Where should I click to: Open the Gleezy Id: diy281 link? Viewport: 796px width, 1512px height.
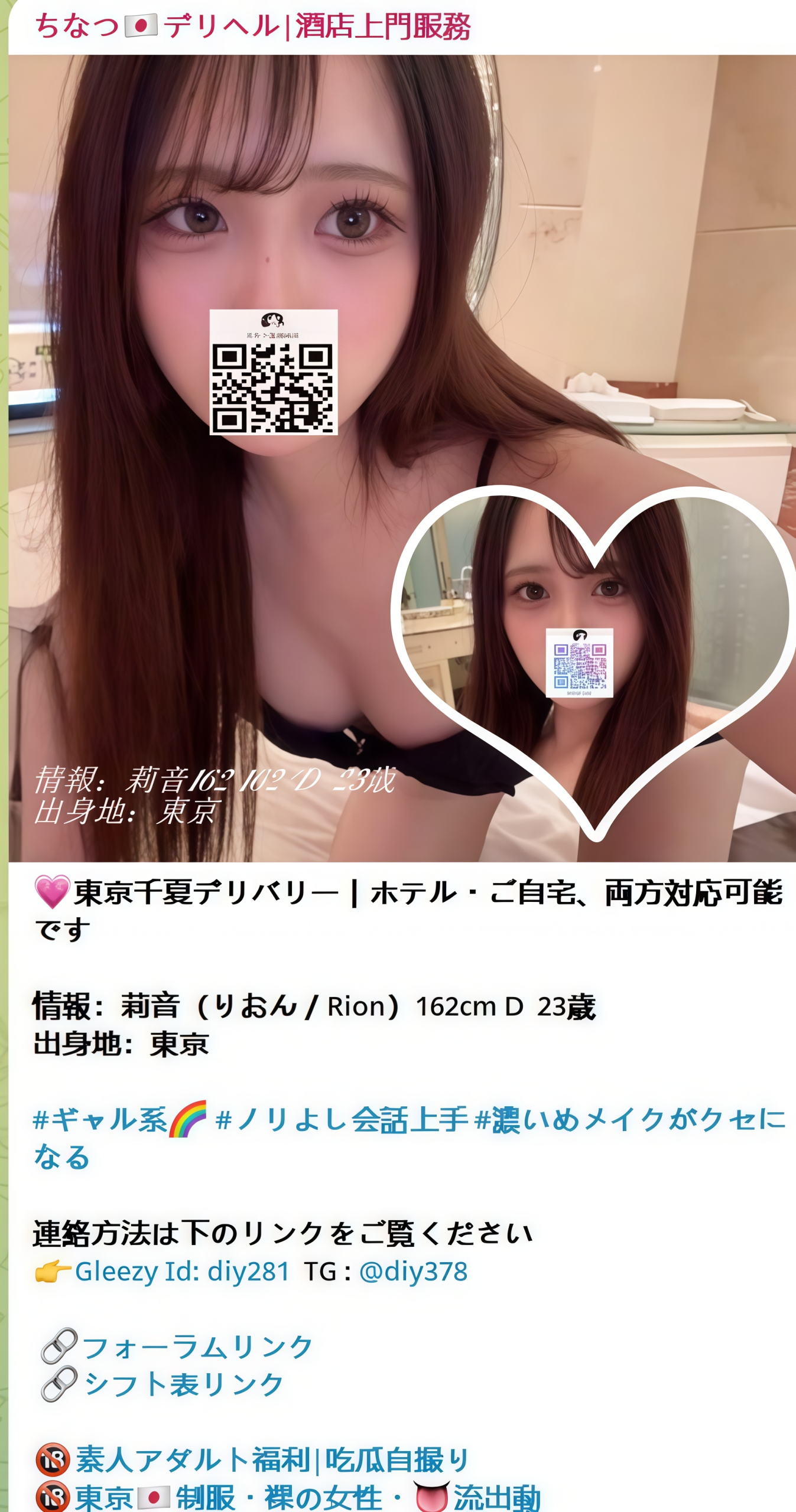pos(182,1271)
